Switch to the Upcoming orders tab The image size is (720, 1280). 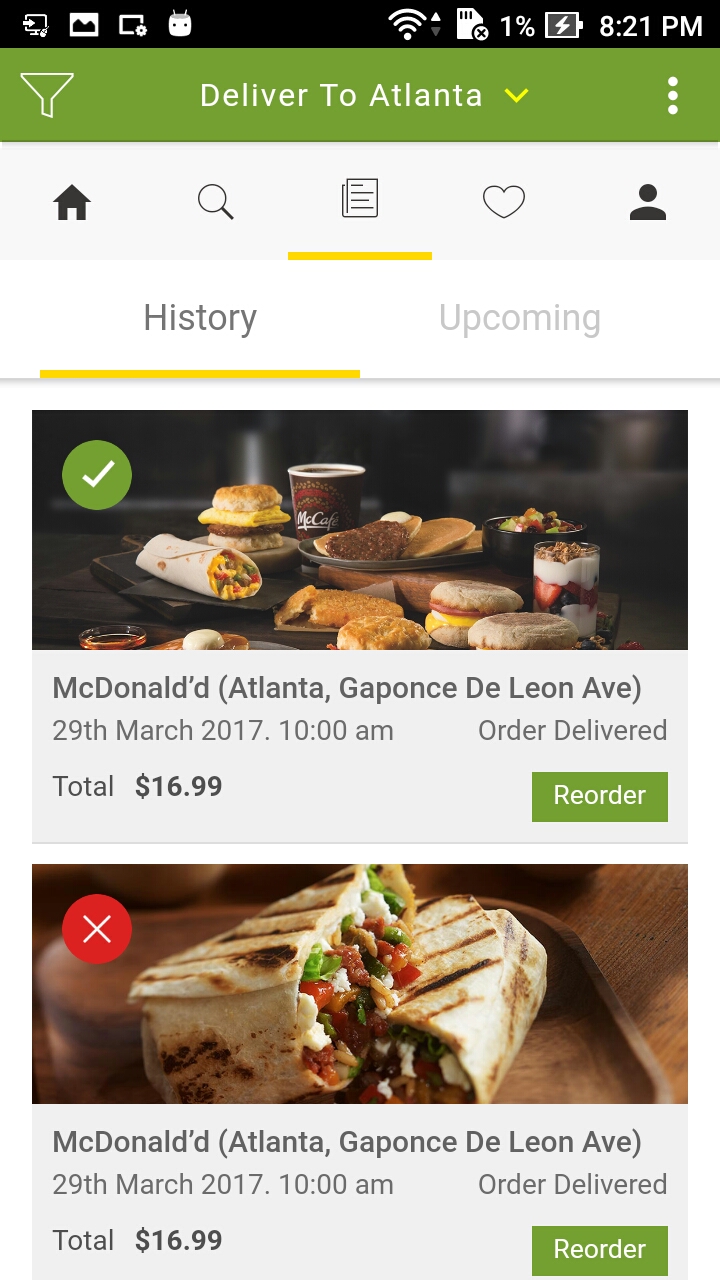click(x=520, y=318)
